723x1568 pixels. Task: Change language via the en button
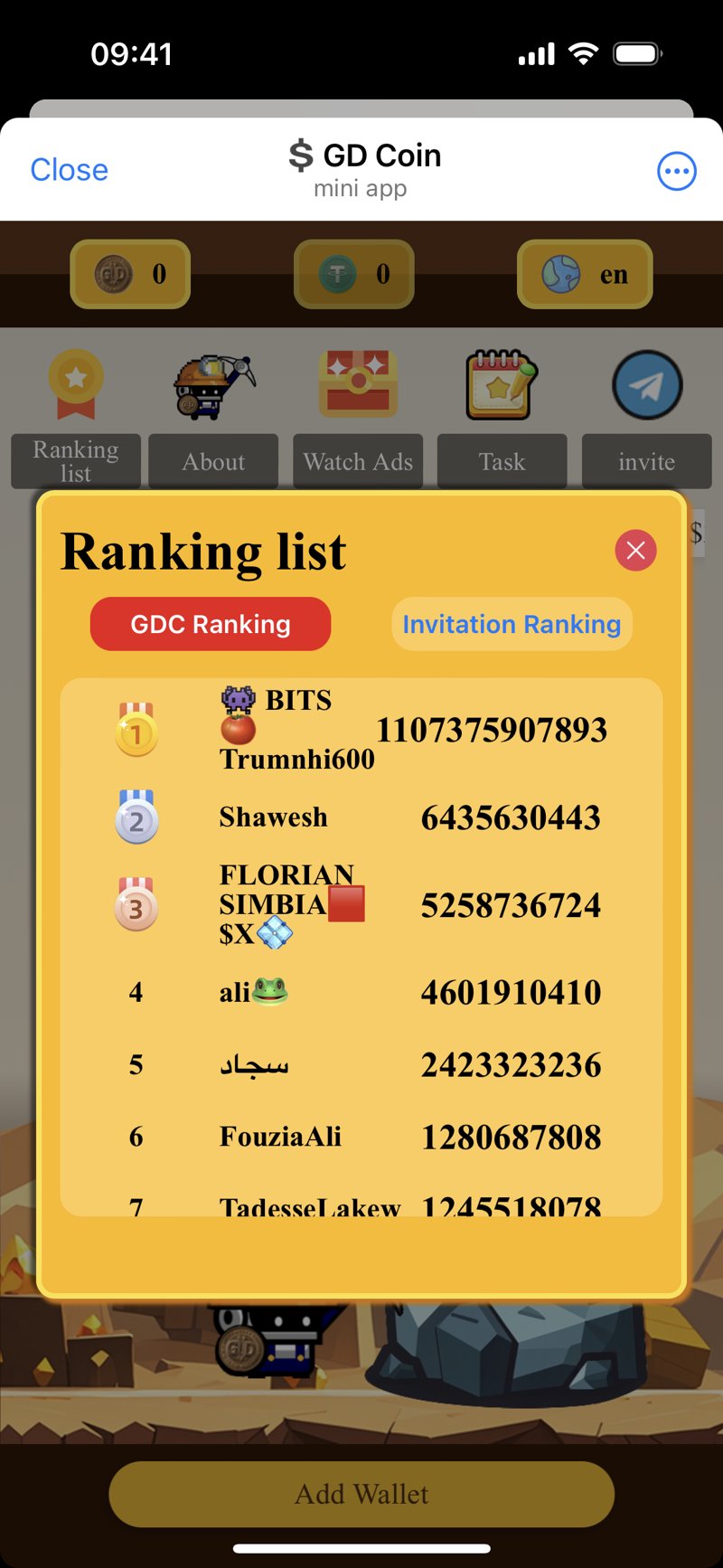pos(585,274)
